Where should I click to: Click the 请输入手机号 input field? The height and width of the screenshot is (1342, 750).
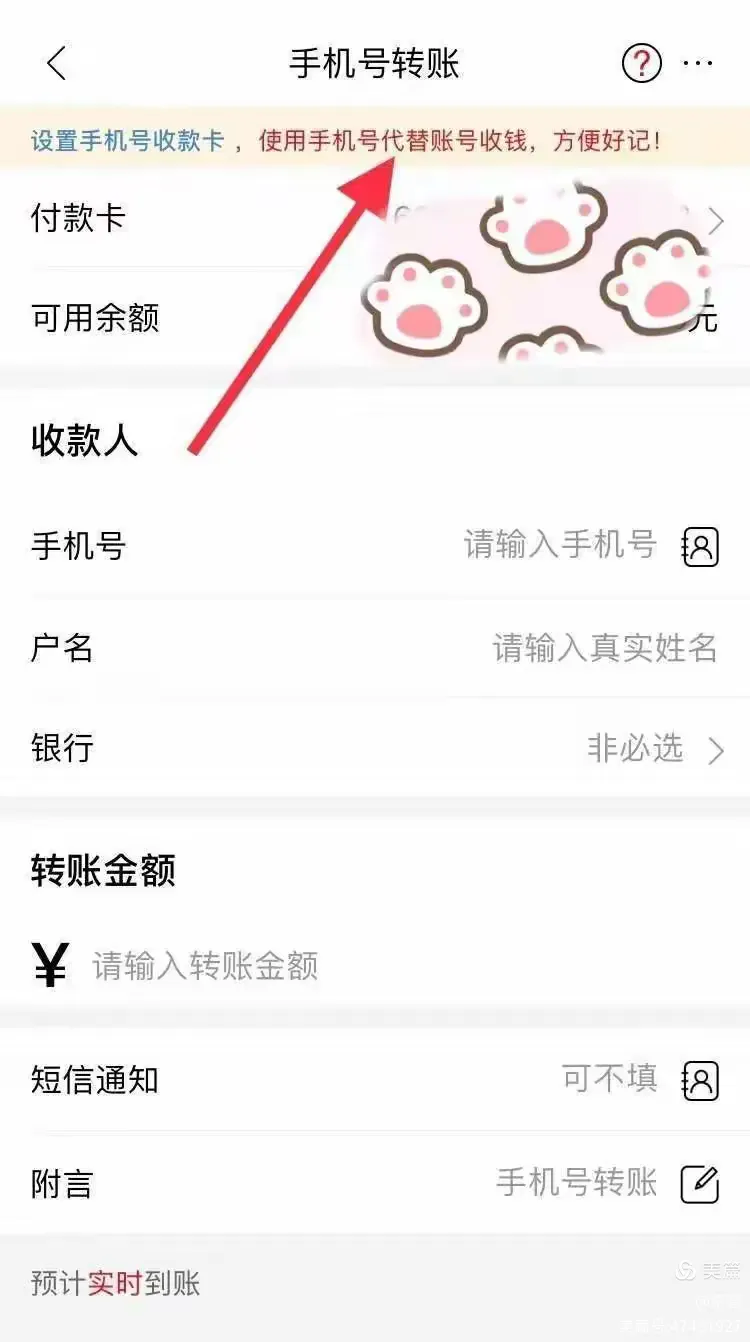click(x=562, y=546)
